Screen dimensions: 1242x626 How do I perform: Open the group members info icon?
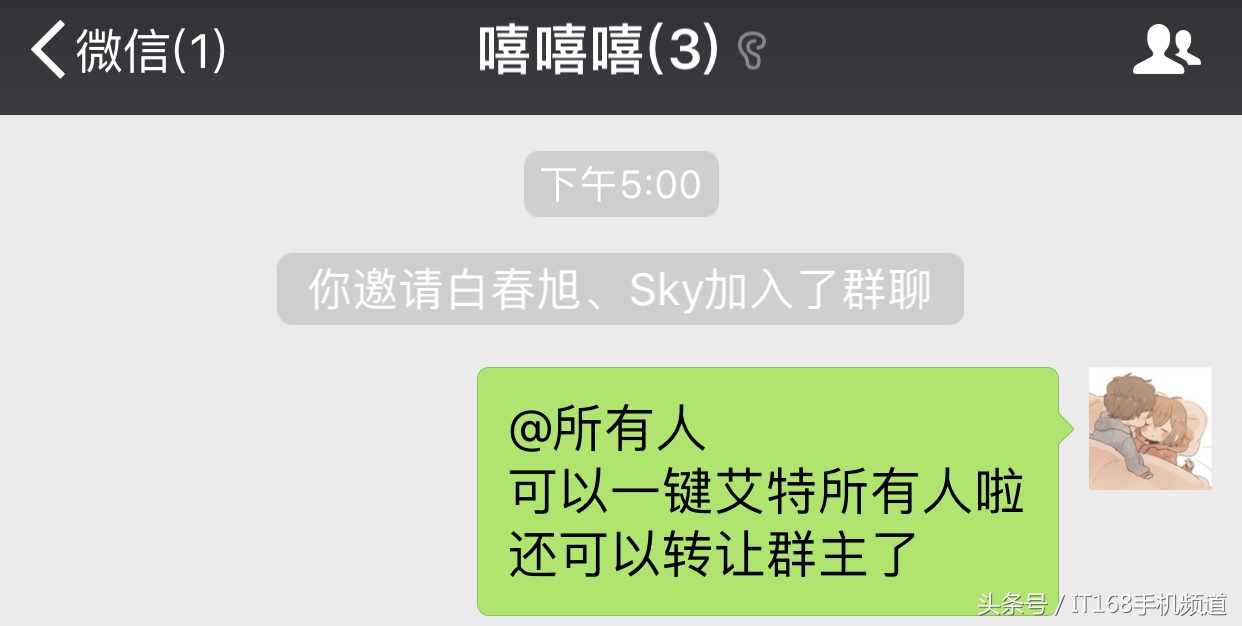coord(1165,50)
